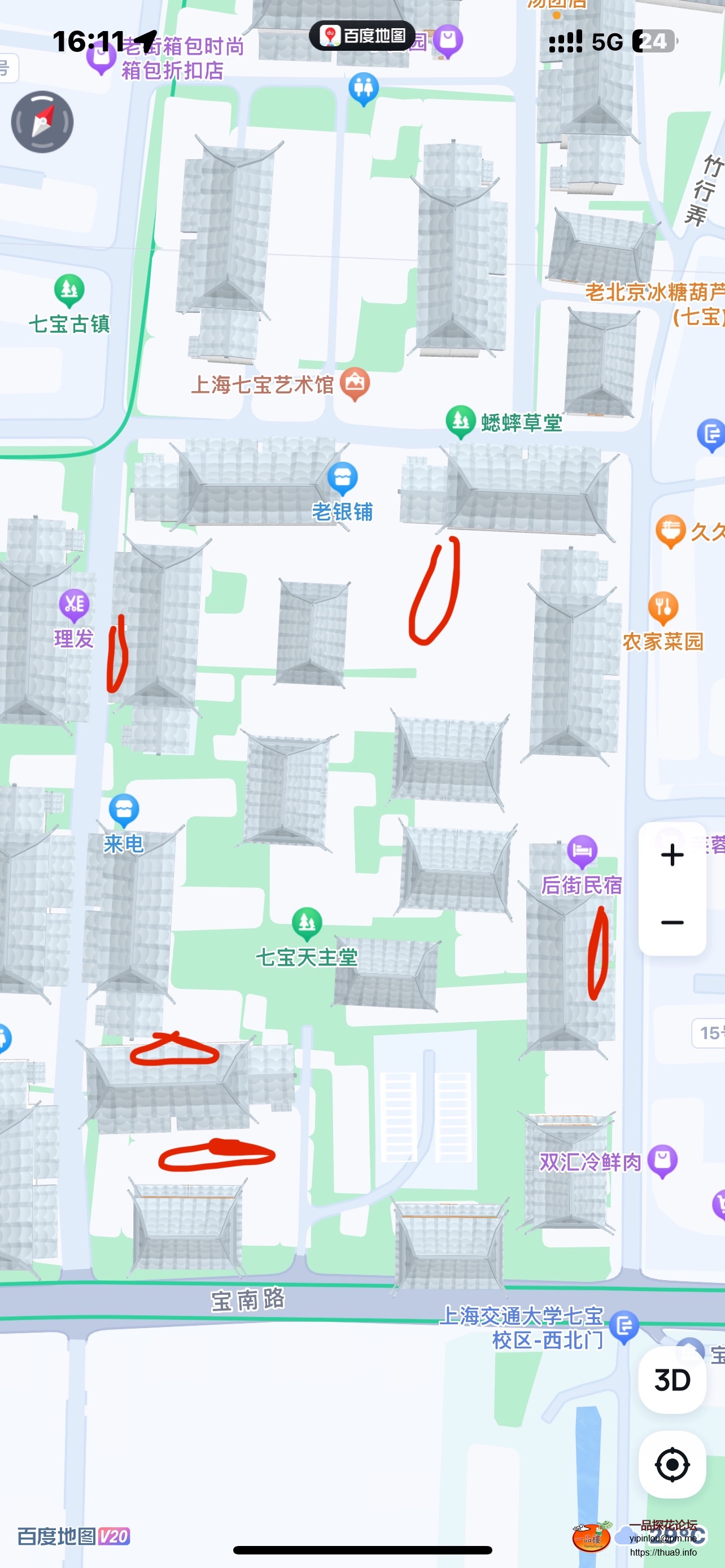Open the 农家菜园 restaurant marker

(663, 607)
